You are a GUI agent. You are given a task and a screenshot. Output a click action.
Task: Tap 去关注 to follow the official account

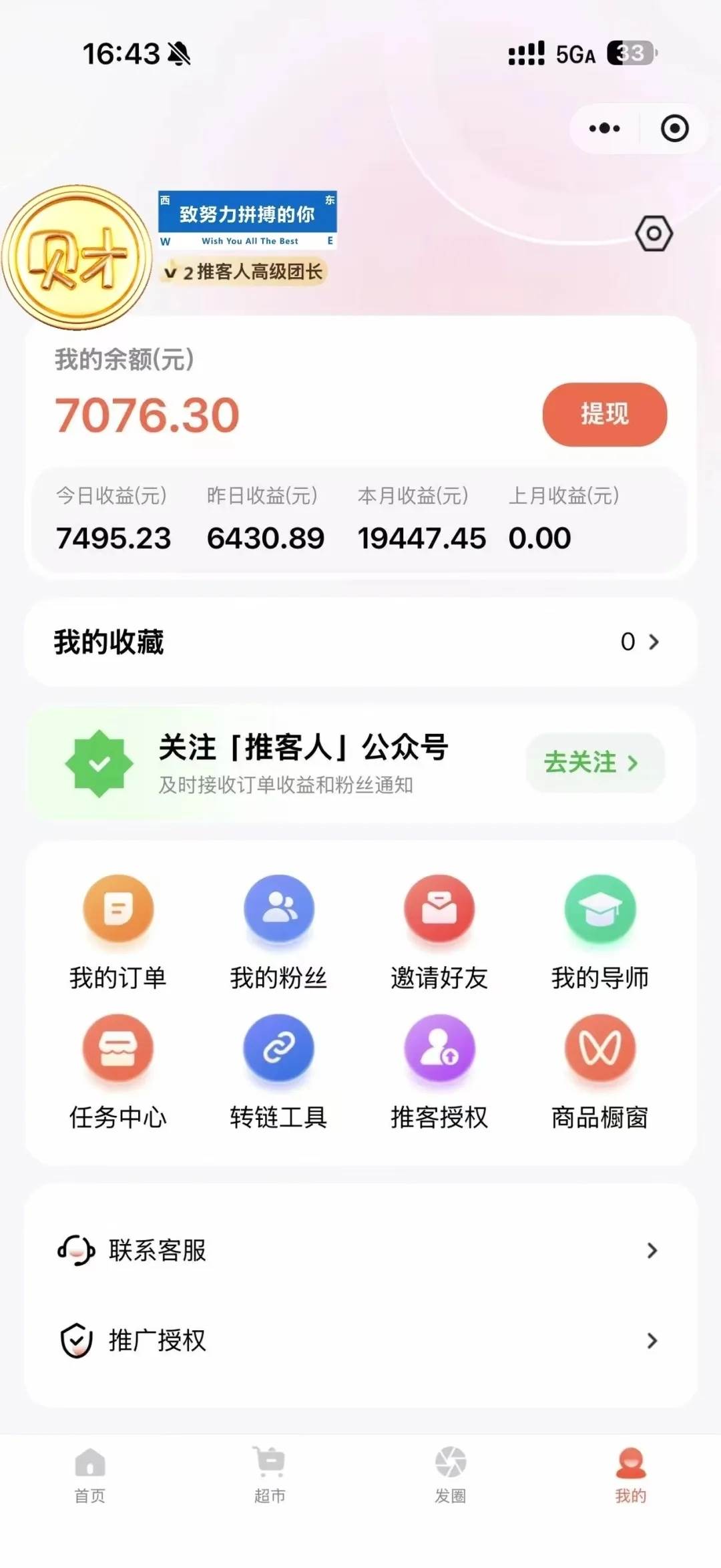point(594,762)
